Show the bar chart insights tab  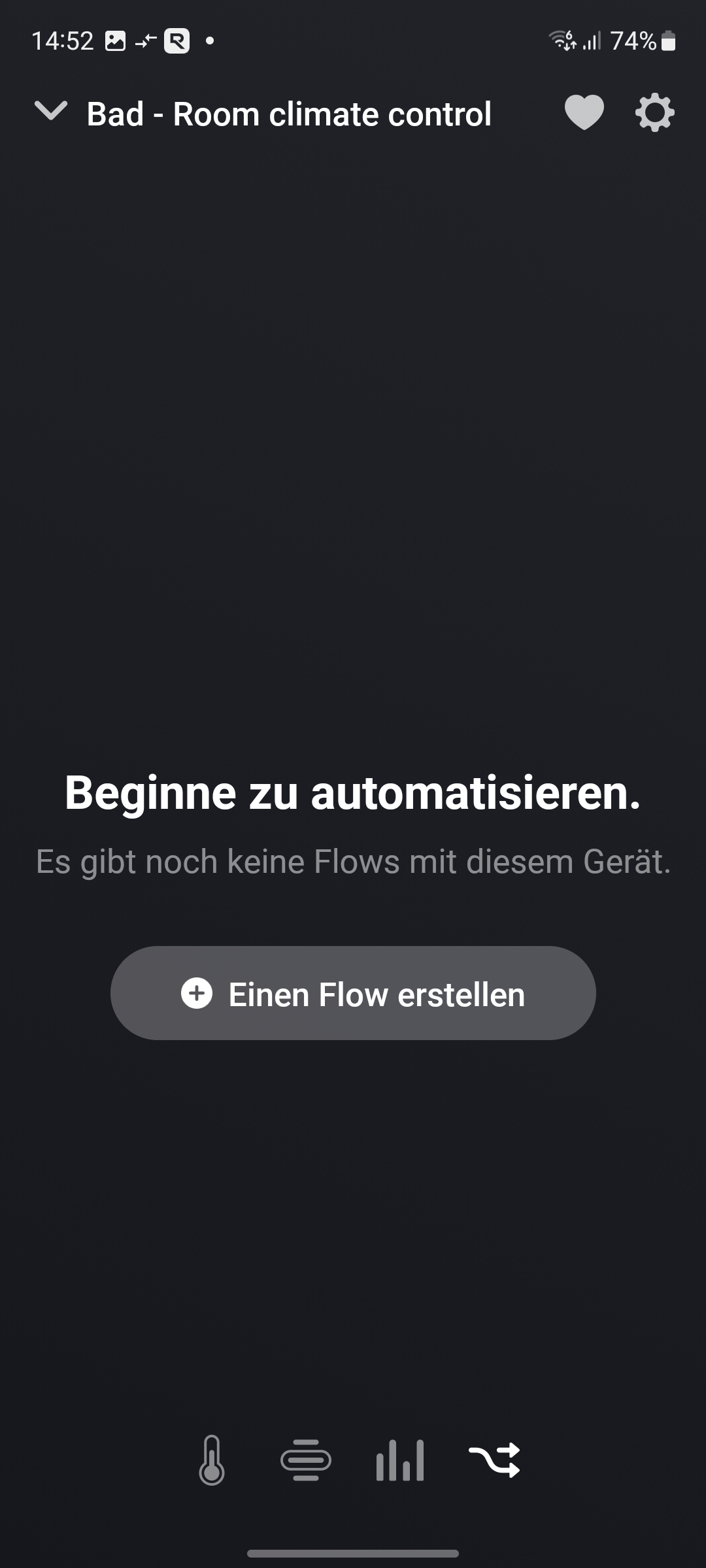click(x=400, y=1460)
